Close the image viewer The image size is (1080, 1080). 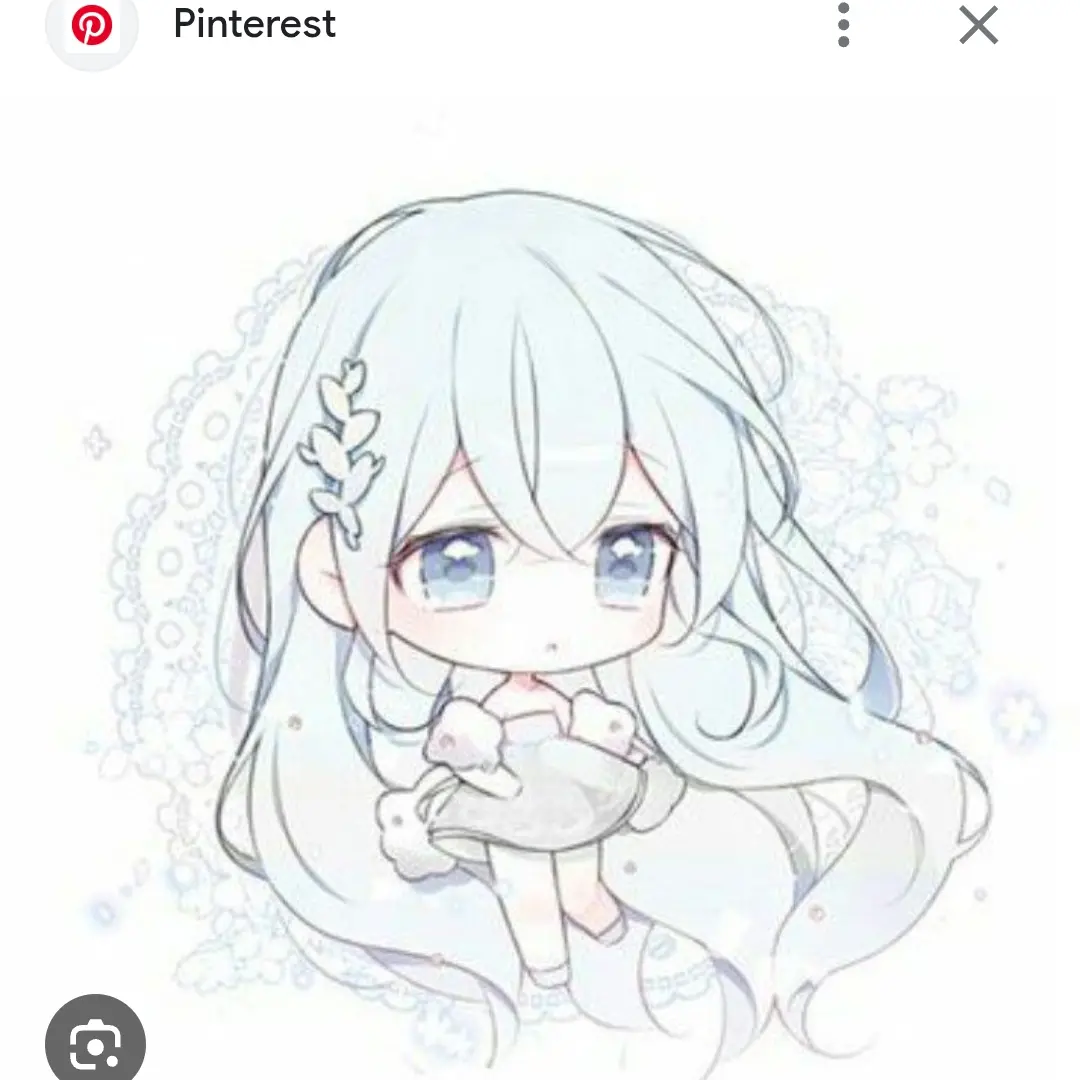coord(978,25)
